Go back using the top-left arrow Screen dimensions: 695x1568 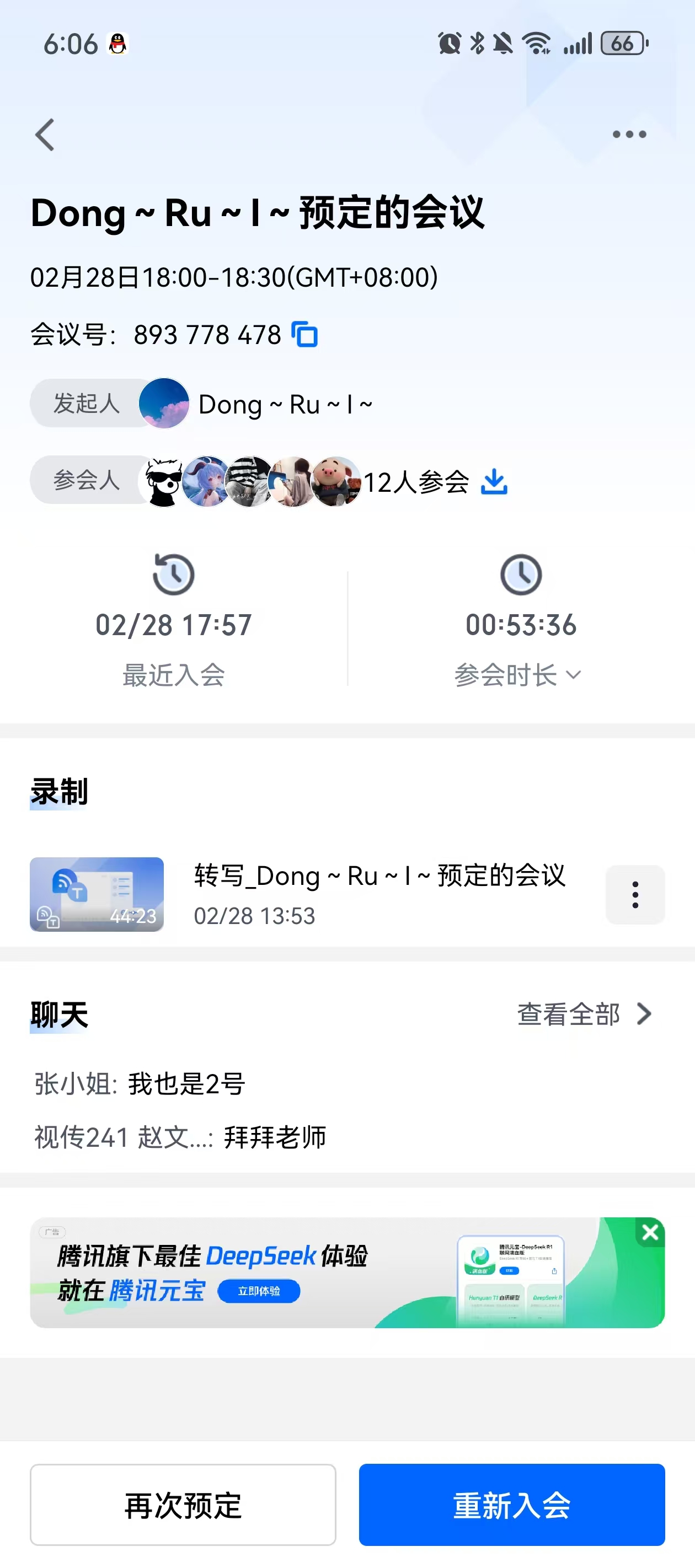tap(45, 135)
